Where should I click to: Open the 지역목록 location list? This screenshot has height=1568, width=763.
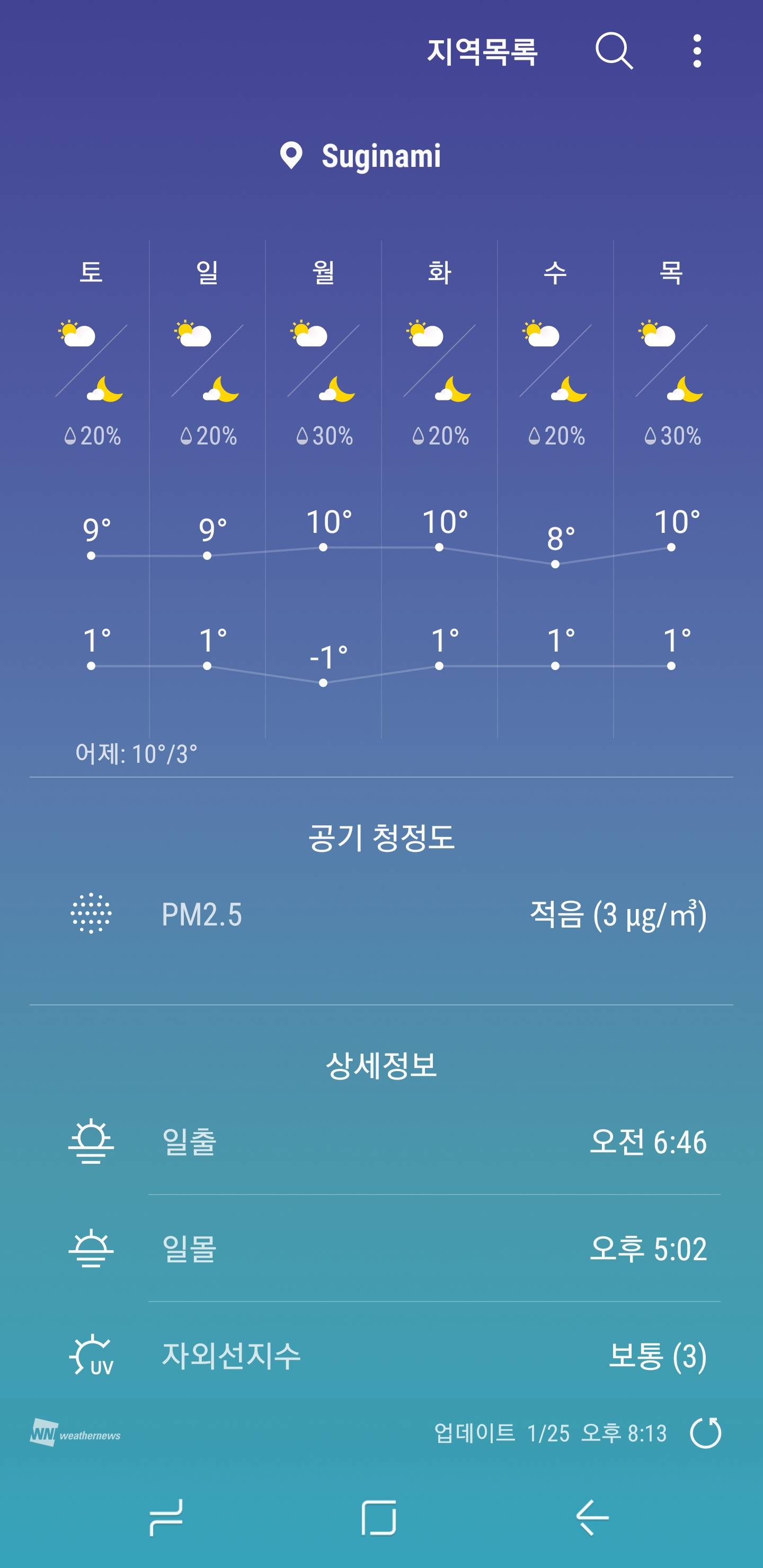tap(482, 52)
